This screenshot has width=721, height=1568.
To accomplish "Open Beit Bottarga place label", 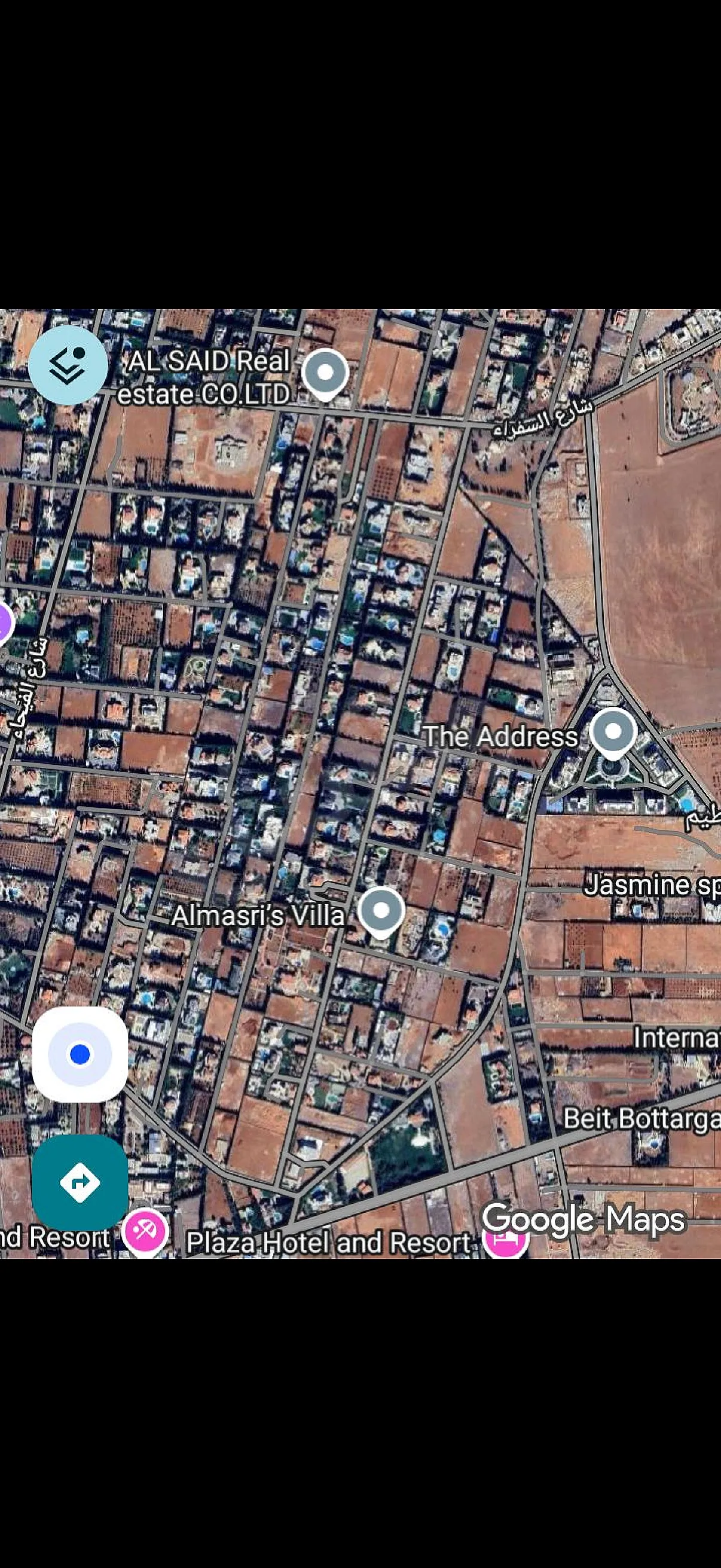I will (x=642, y=1119).
